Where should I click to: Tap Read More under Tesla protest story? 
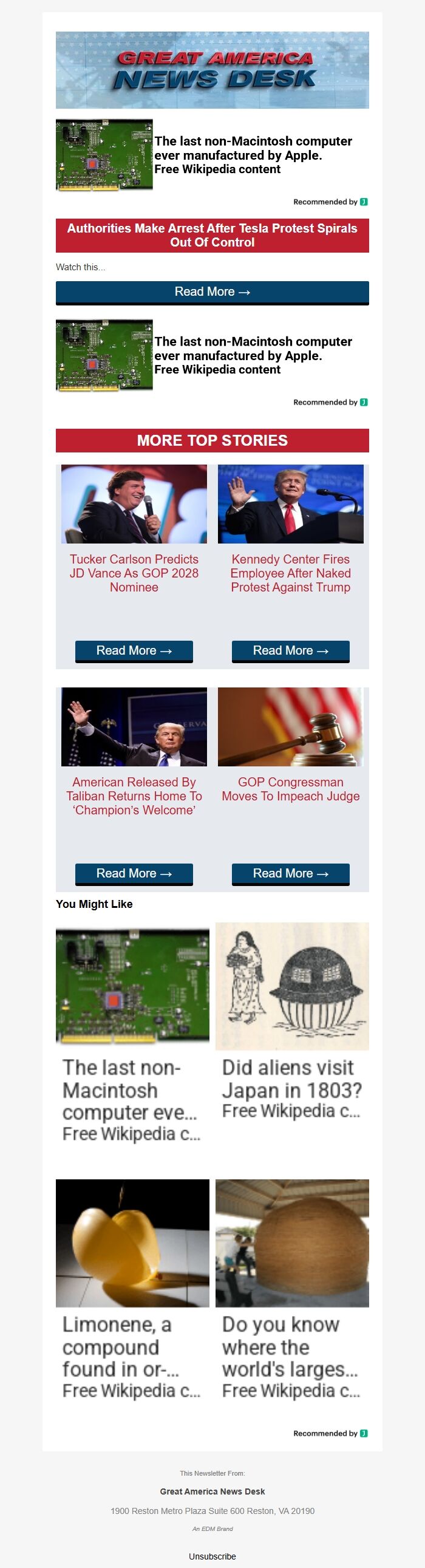click(212, 292)
